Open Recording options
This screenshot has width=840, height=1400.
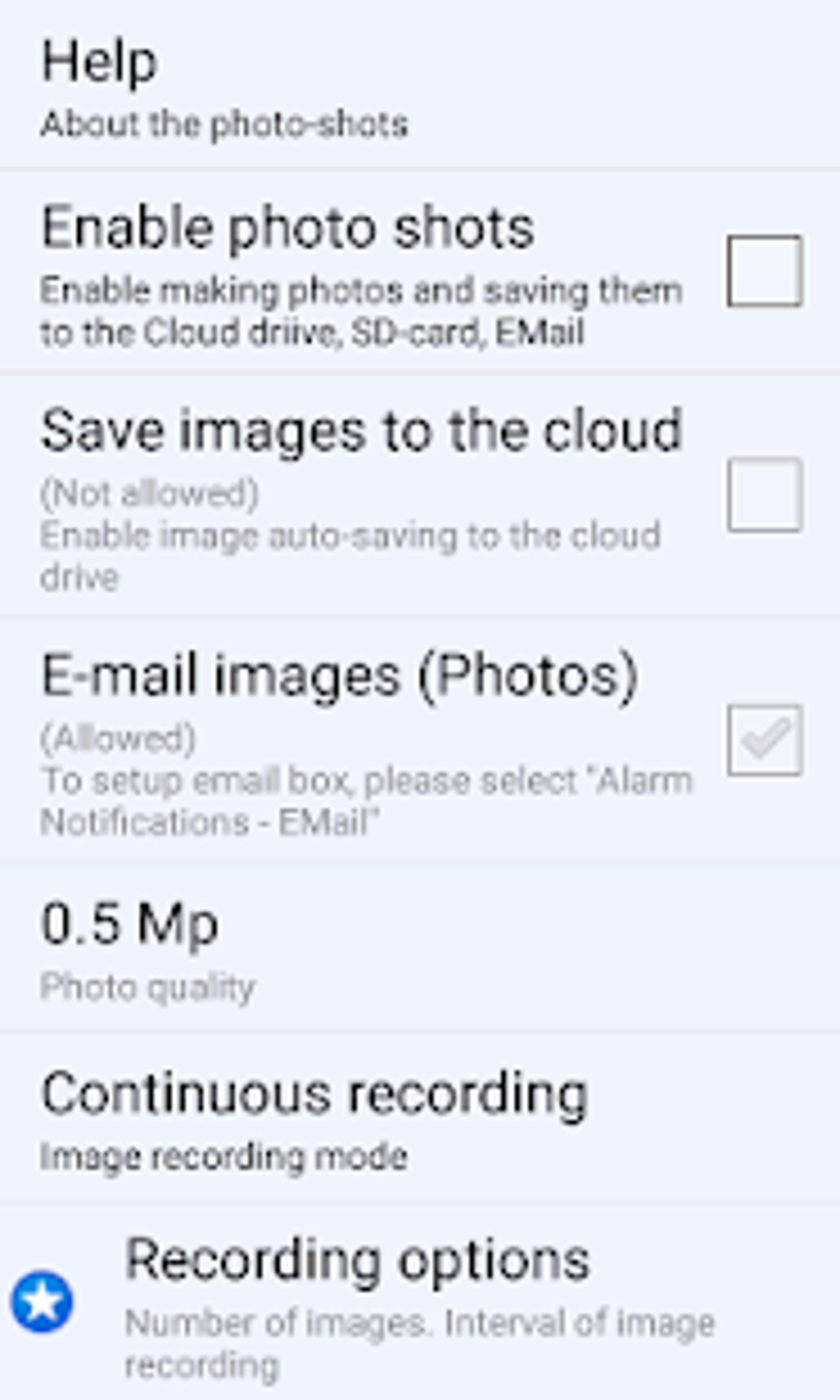[420, 1302]
